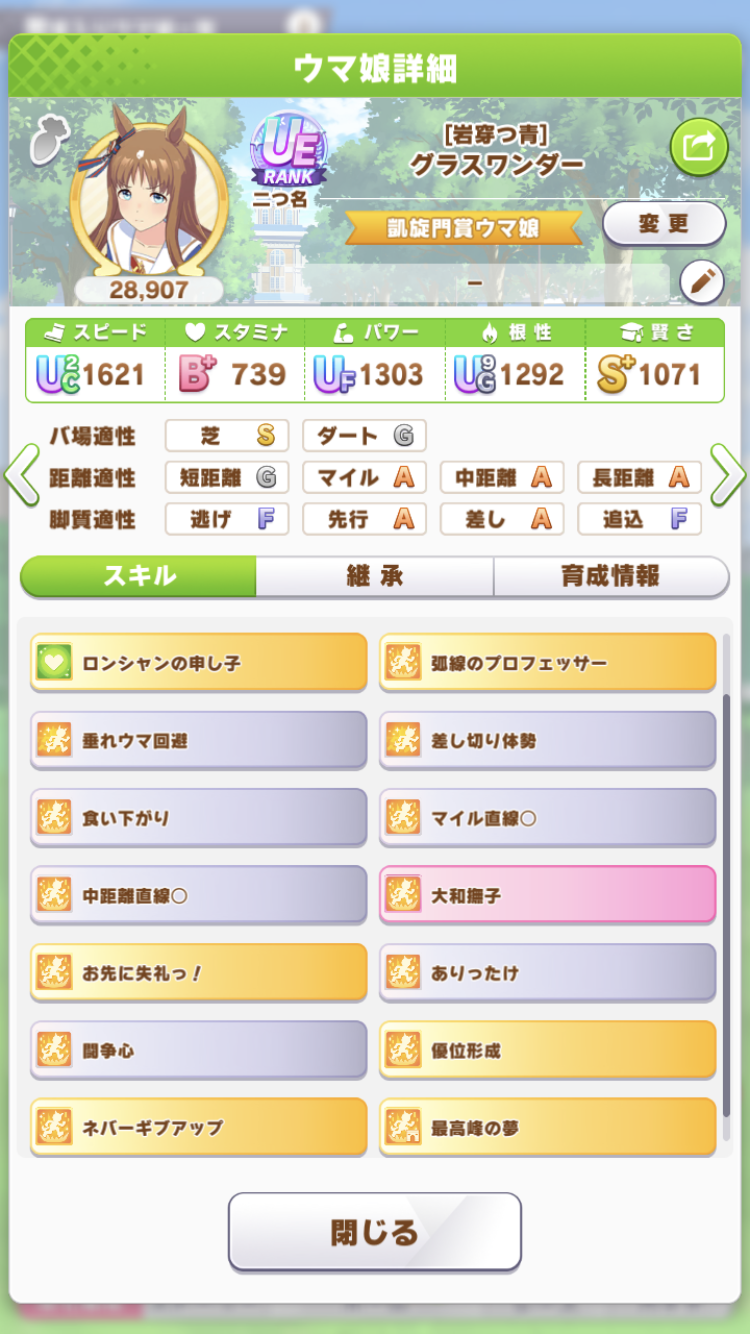Open the お先に失礼っ！ skill

point(199,971)
